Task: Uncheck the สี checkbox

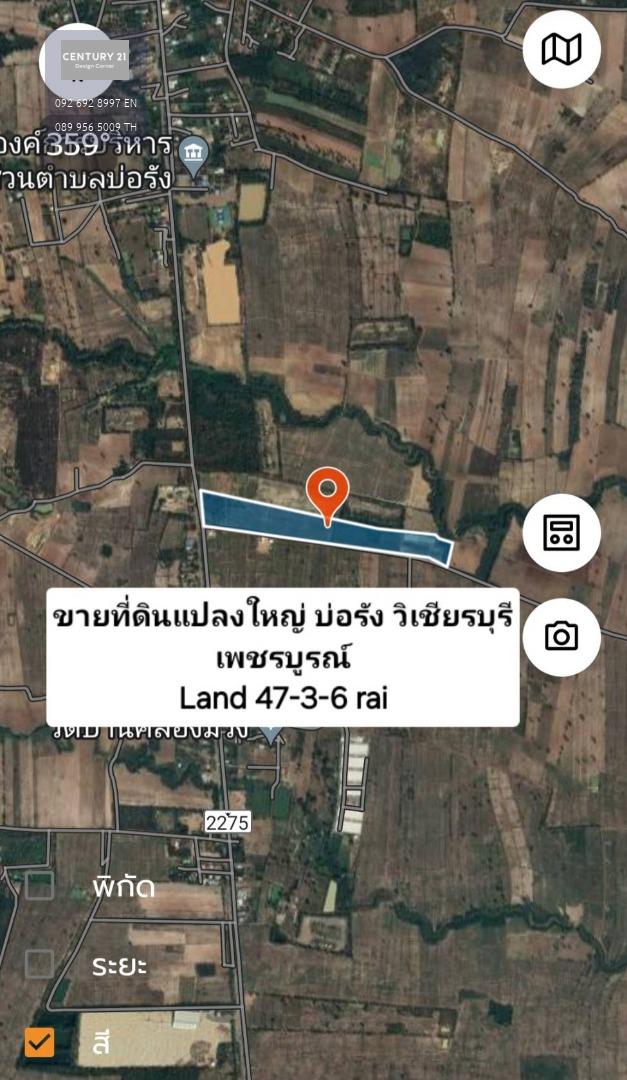Action: pos(39,1042)
